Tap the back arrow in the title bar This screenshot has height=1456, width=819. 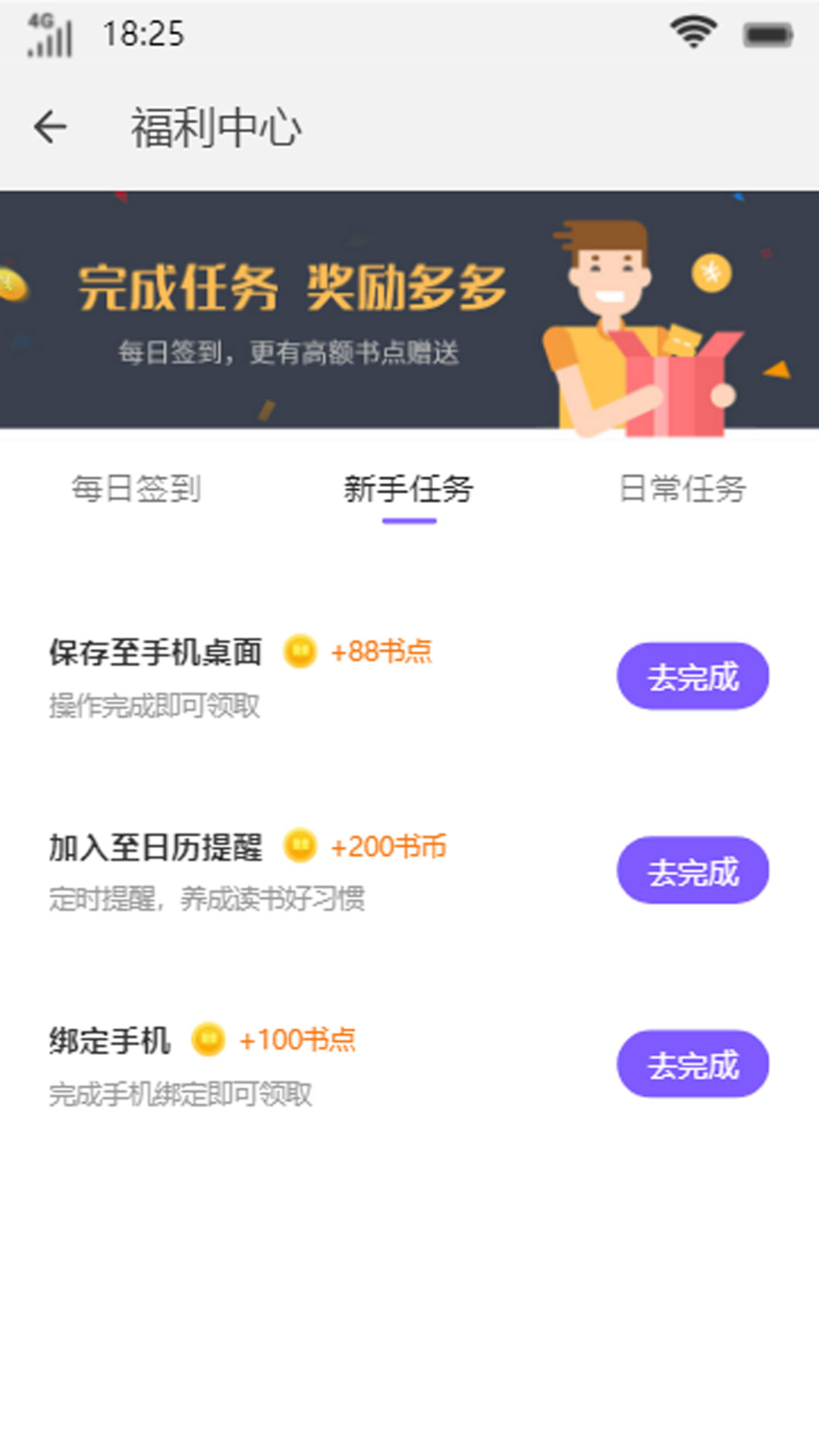50,127
